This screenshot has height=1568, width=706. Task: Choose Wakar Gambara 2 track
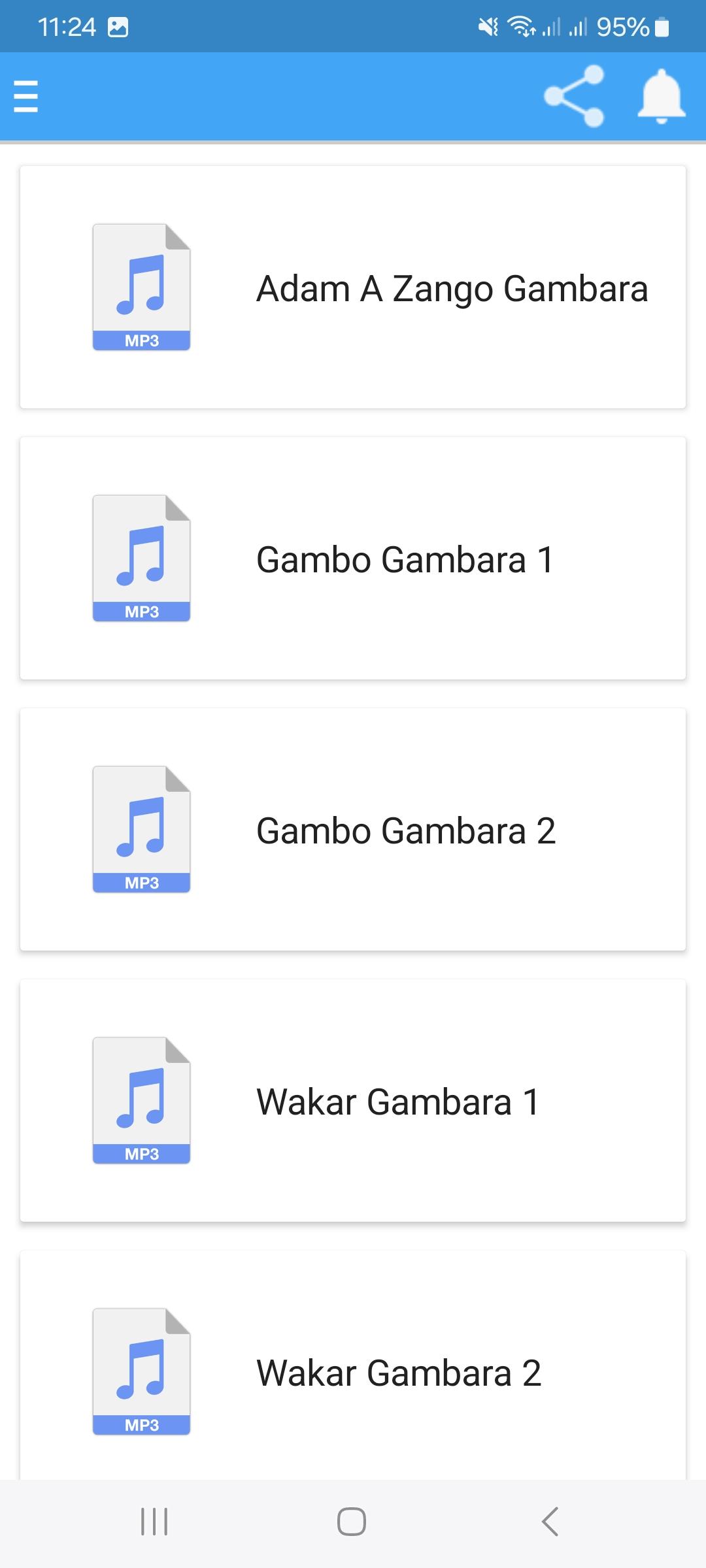[353, 1365]
